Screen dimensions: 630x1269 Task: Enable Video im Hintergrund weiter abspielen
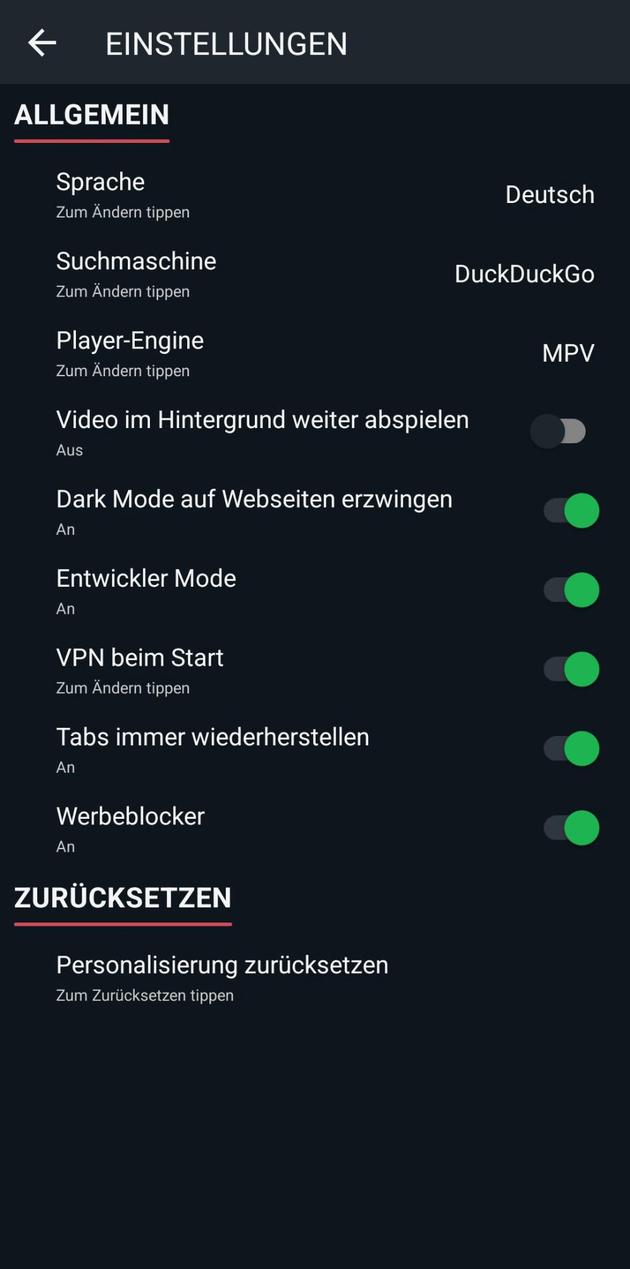point(560,432)
